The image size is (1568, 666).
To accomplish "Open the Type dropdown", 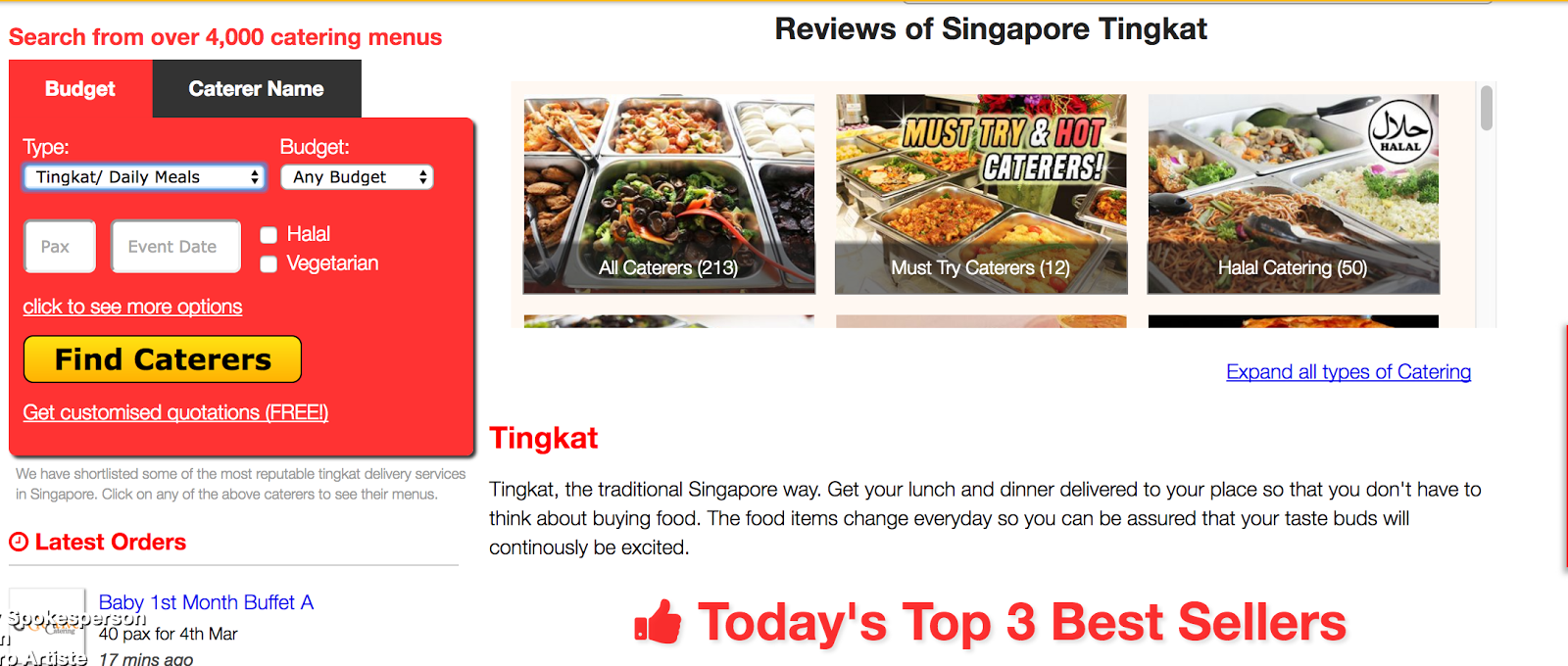I will click(x=144, y=177).
